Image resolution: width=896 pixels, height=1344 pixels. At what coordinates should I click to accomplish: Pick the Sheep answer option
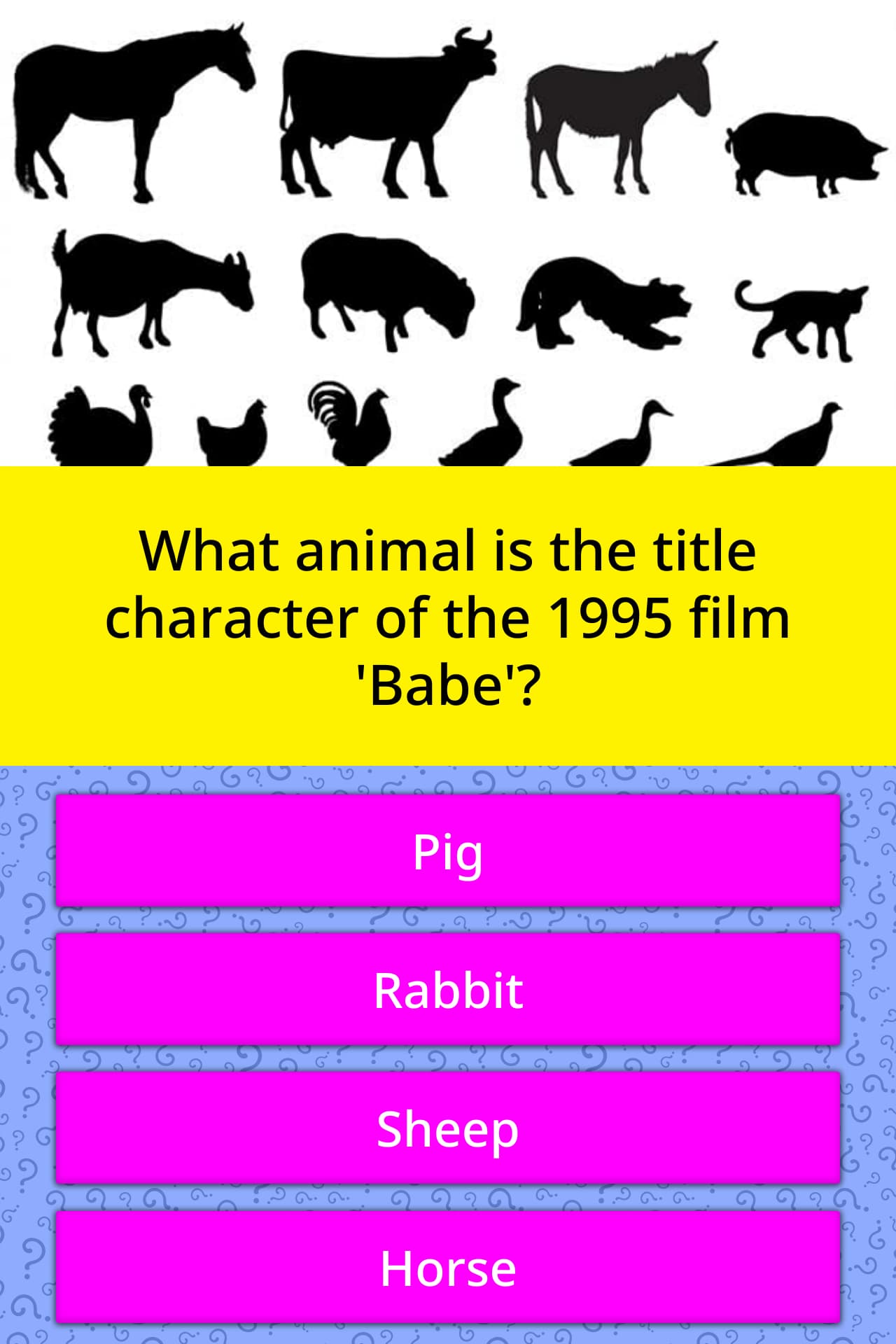click(x=448, y=1128)
